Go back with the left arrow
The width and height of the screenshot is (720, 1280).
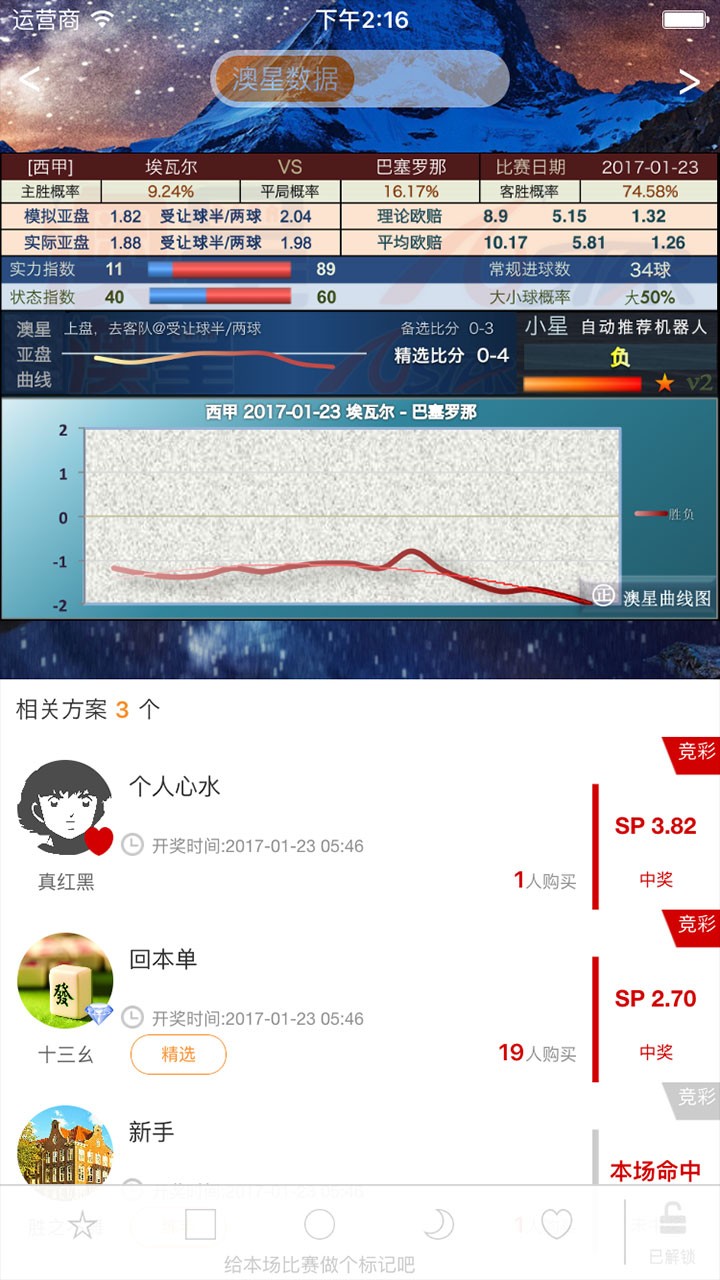coord(30,80)
